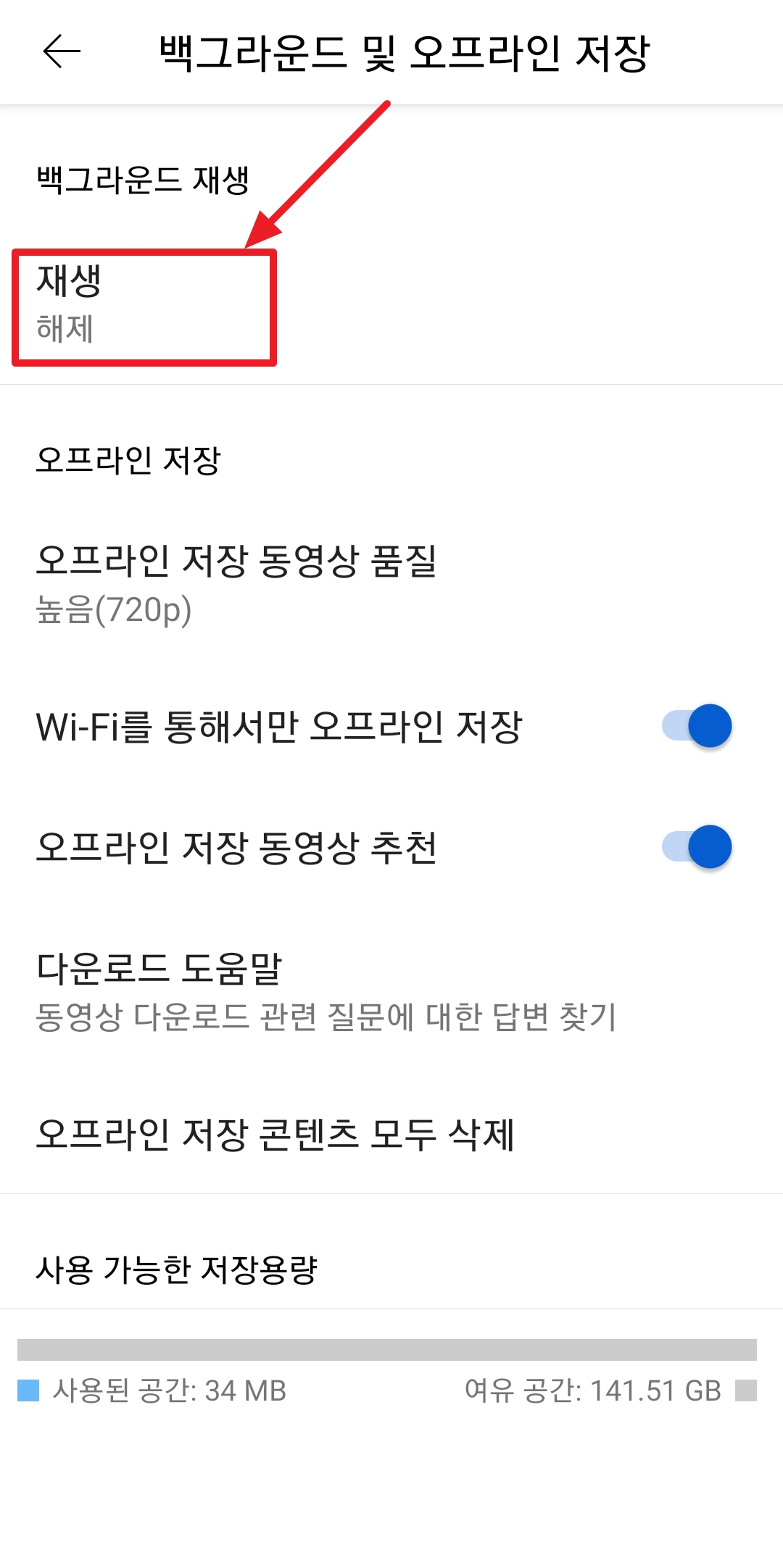This screenshot has height=1568, width=783.
Task: Go back using the top arrow
Action: click(62, 52)
